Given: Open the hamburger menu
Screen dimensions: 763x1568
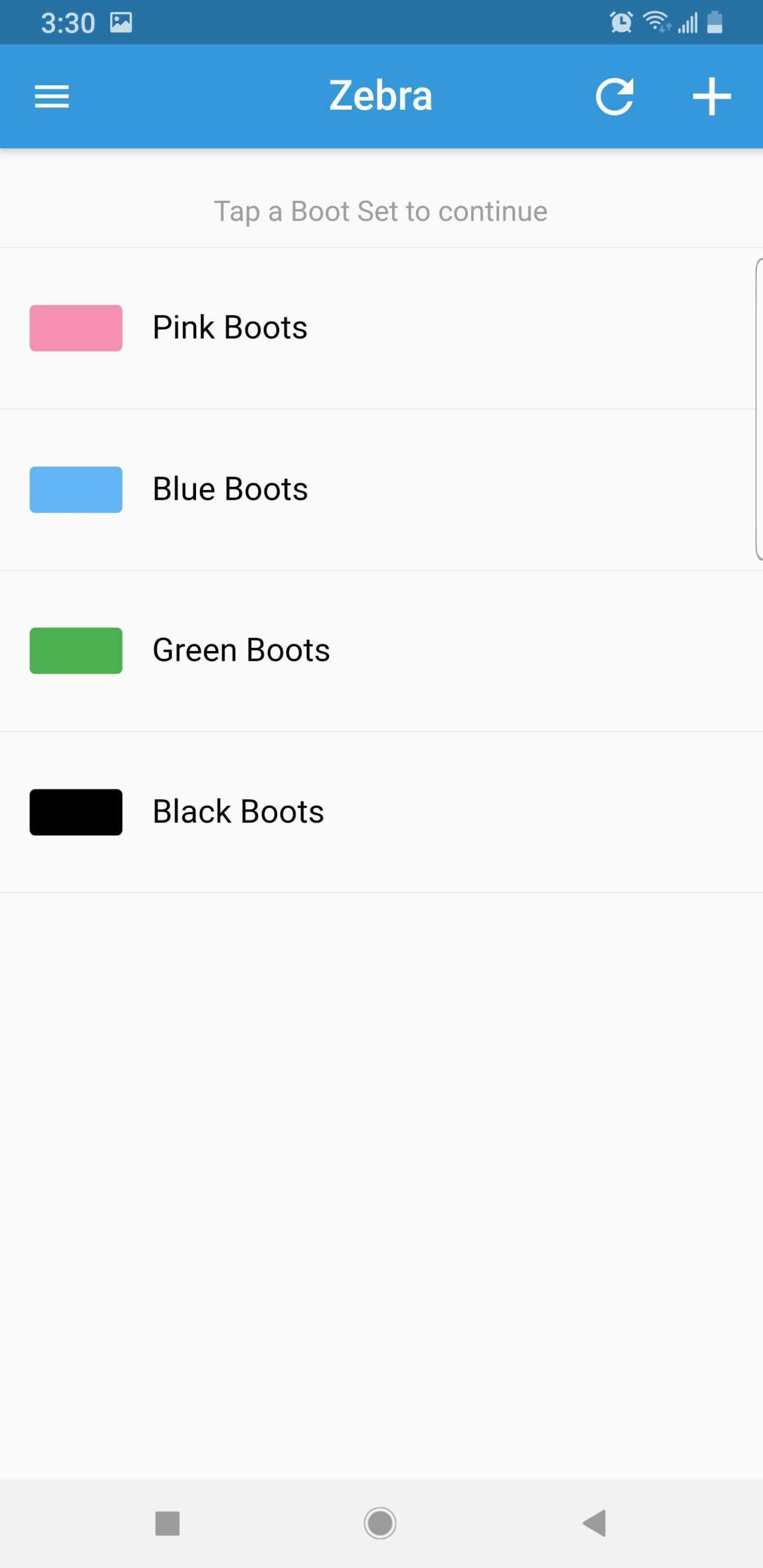Looking at the screenshot, I should [51, 97].
